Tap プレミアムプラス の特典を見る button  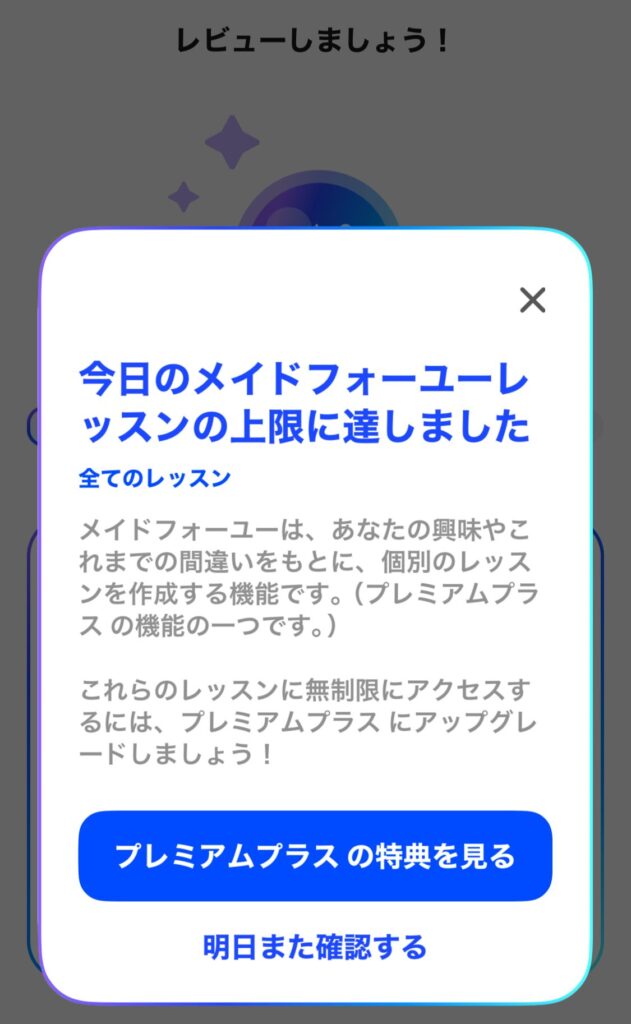[315, 856]
